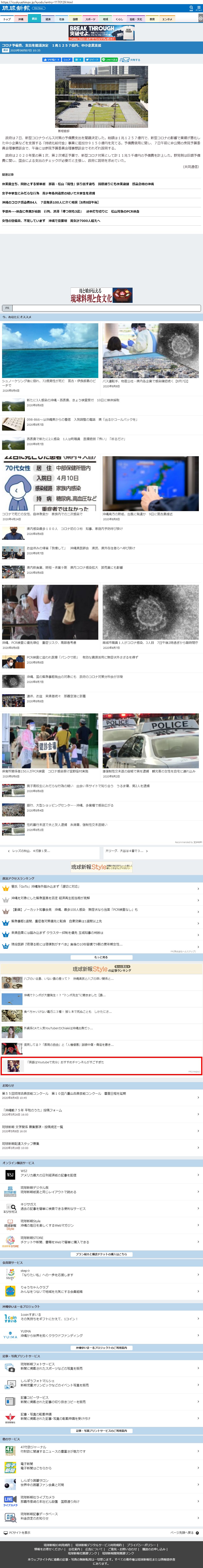Open the 沖縄 tab in top navigation

(21, 19)
